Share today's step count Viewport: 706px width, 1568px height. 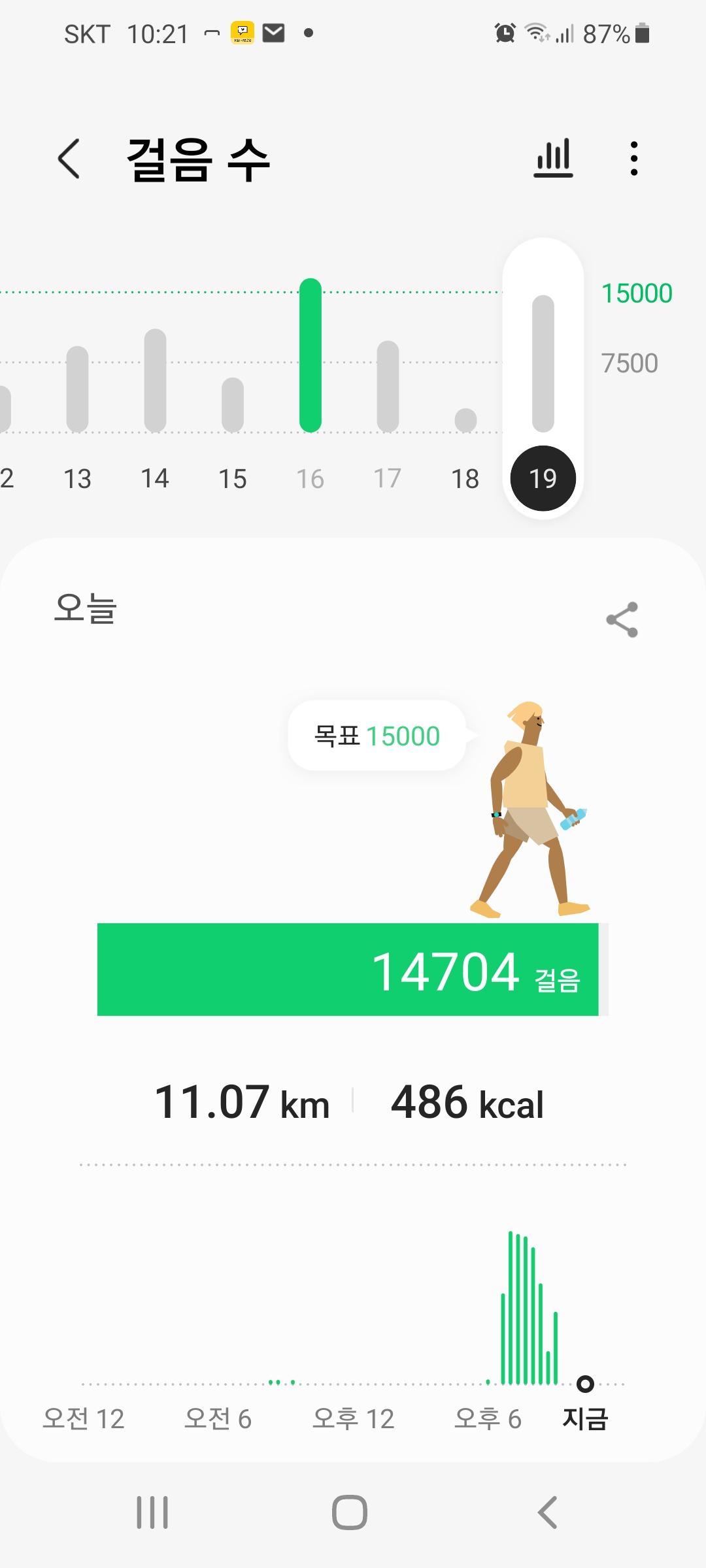(622, 619)
